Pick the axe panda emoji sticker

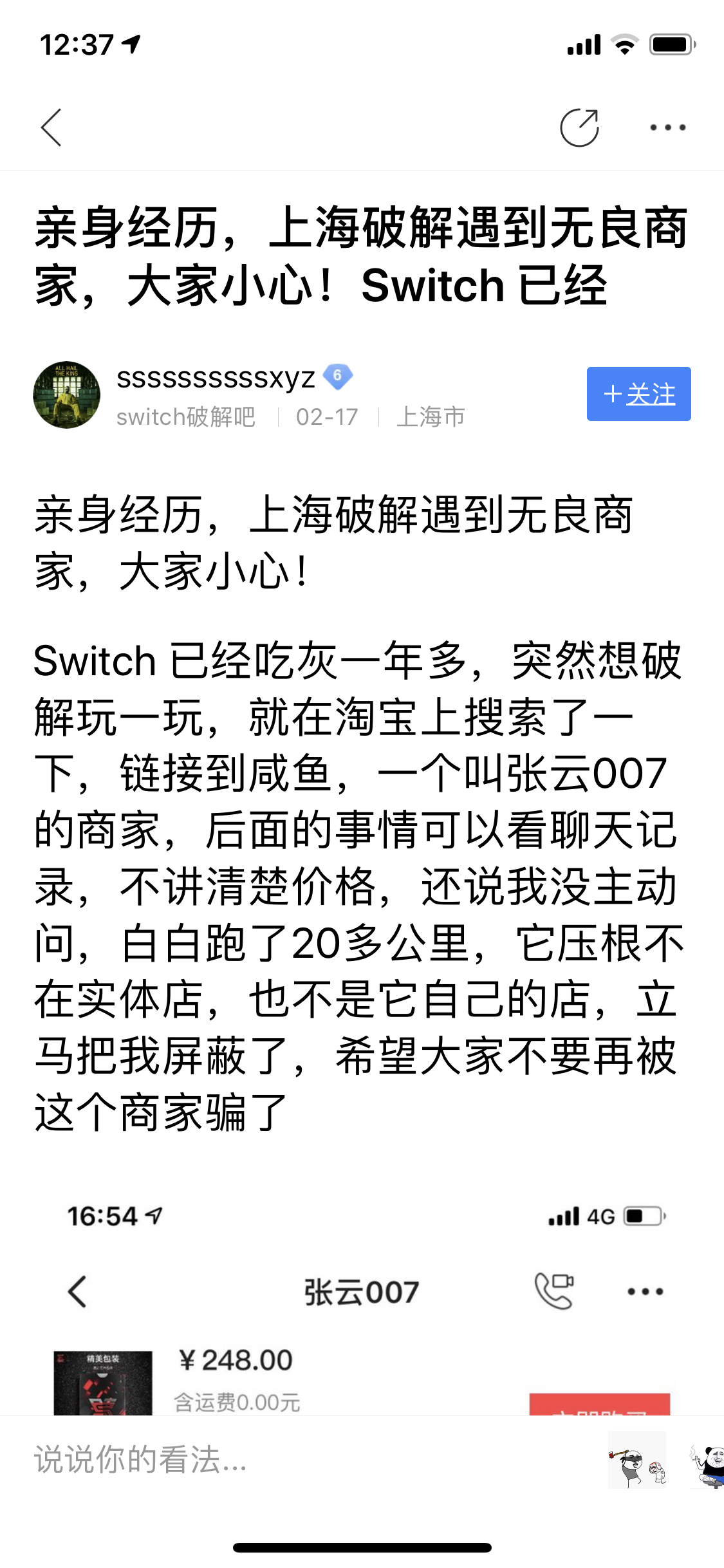[x=637, y=1460]
